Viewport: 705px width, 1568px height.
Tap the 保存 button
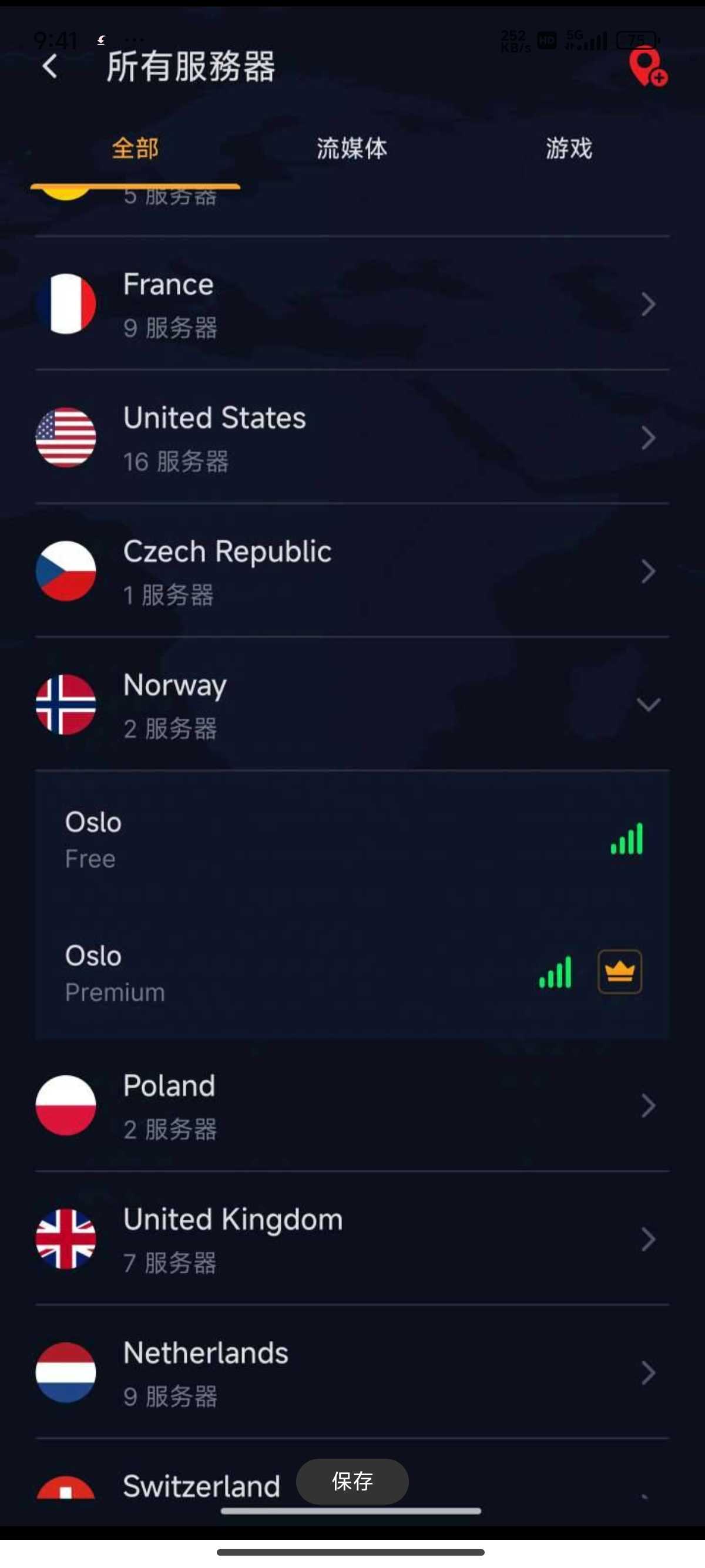click(352, 1481)
